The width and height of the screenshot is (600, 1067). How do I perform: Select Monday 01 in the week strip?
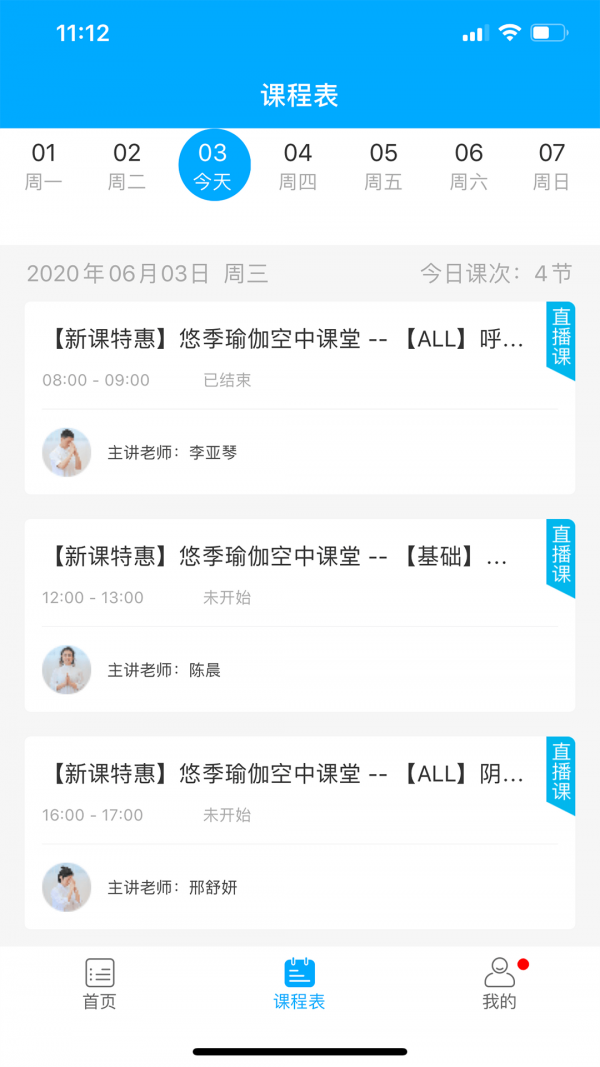[44, 166]
